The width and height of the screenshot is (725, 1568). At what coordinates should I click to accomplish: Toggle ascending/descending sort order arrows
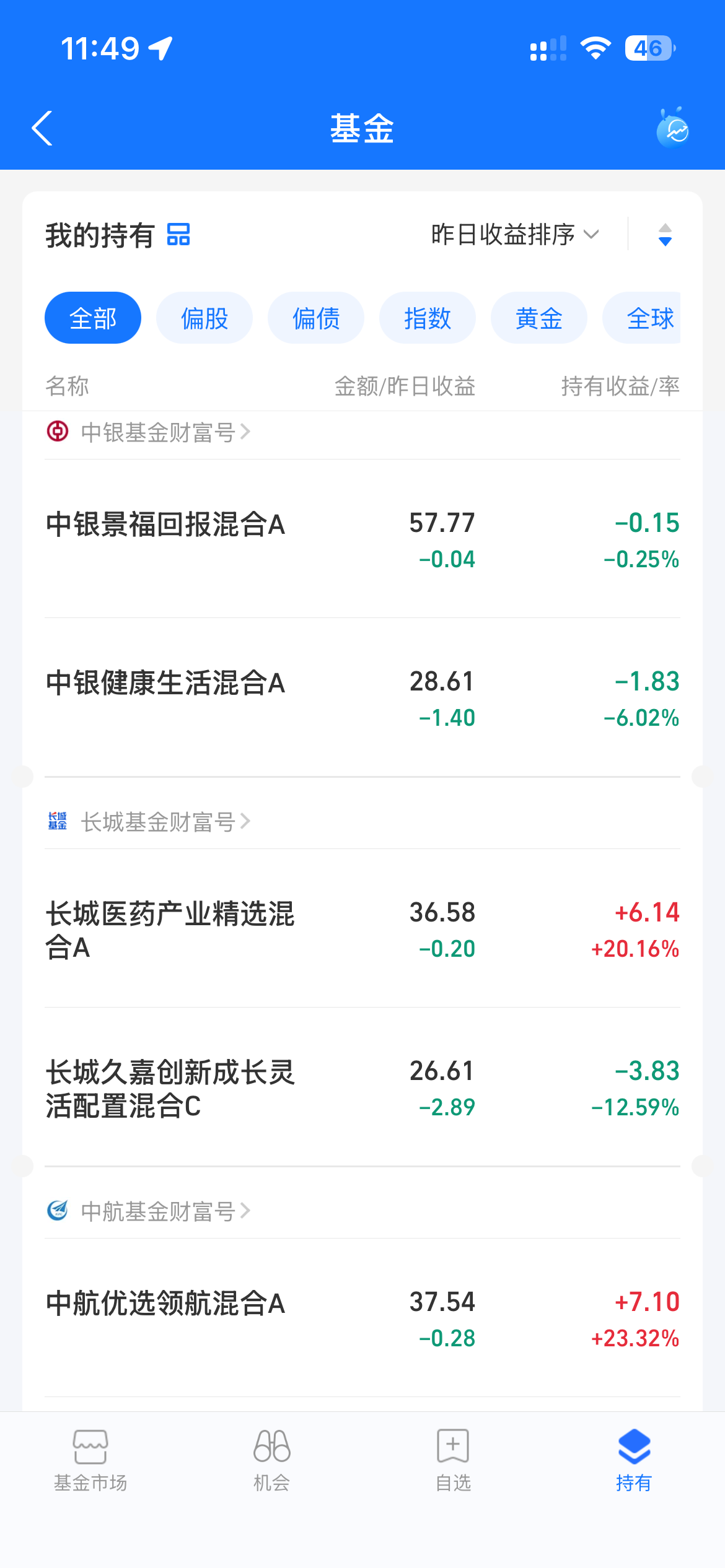pos(665,235)
